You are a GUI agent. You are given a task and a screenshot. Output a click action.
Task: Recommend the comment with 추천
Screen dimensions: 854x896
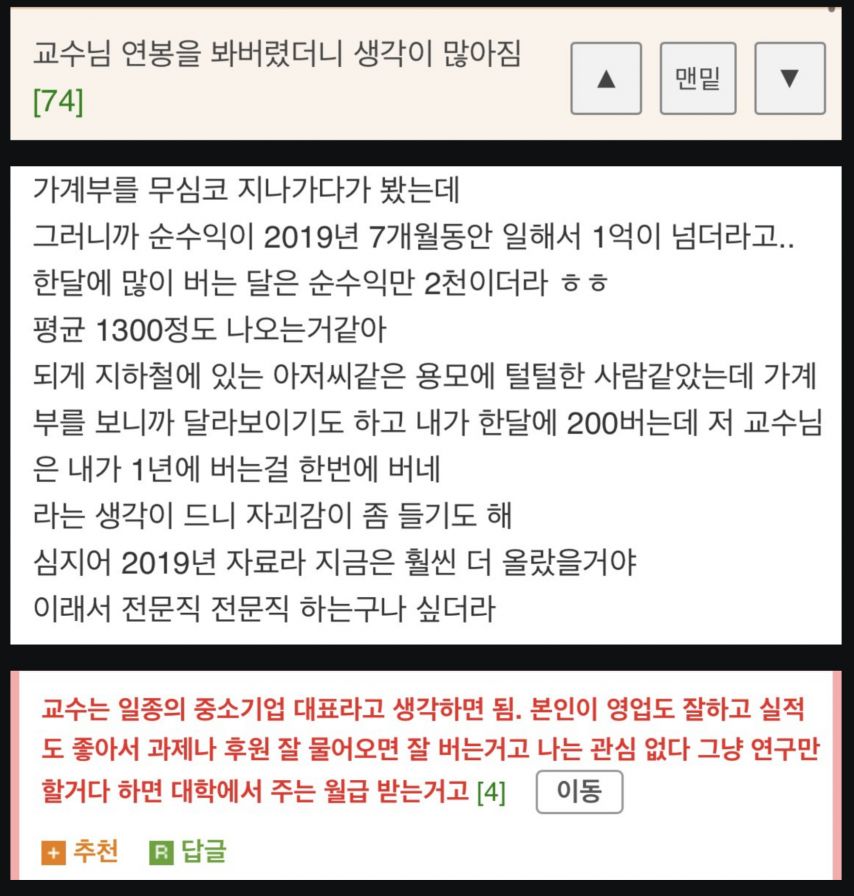(x=80, y=852)
